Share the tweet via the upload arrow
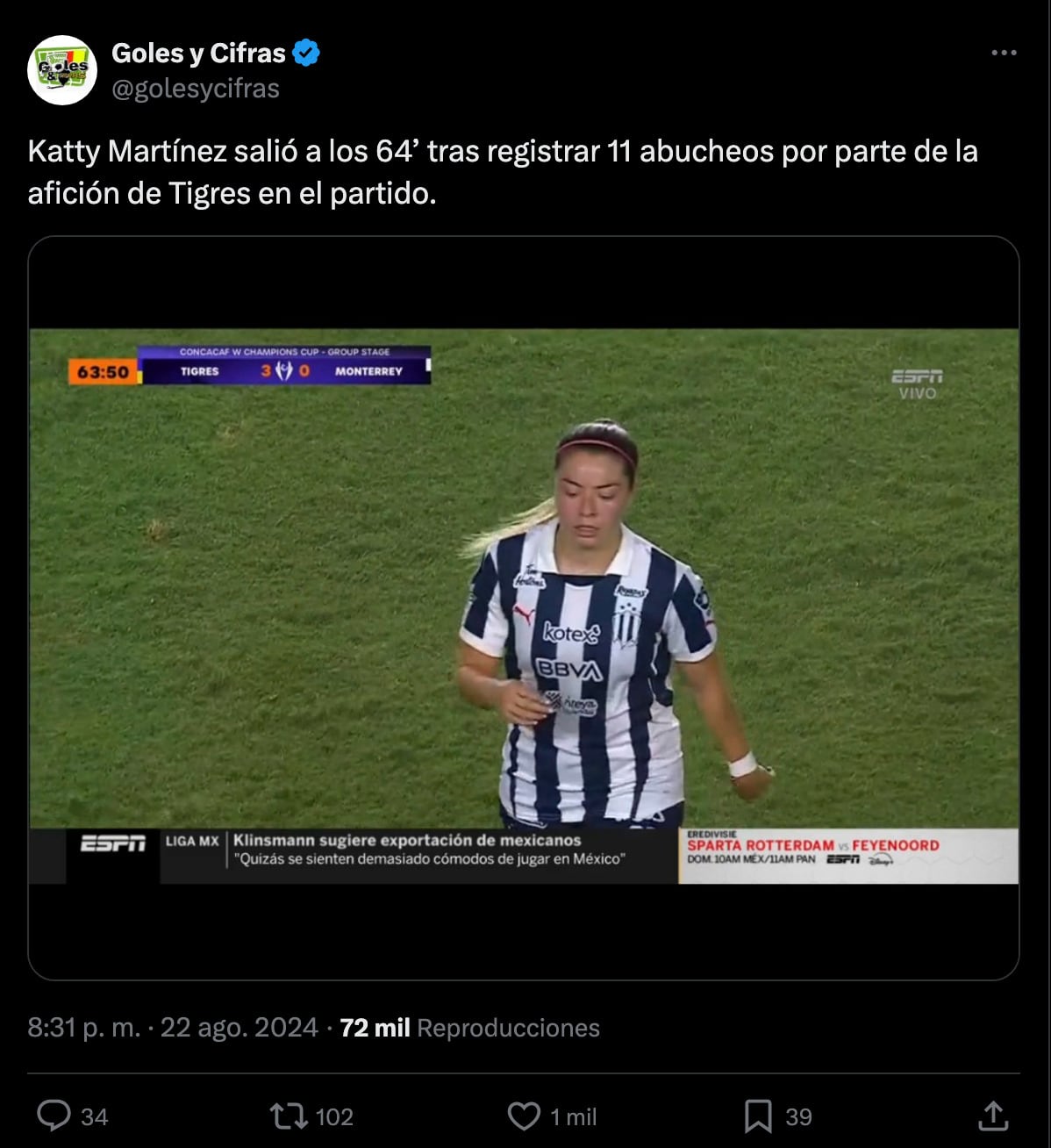The image size is (1051, 1148). 990,1117
